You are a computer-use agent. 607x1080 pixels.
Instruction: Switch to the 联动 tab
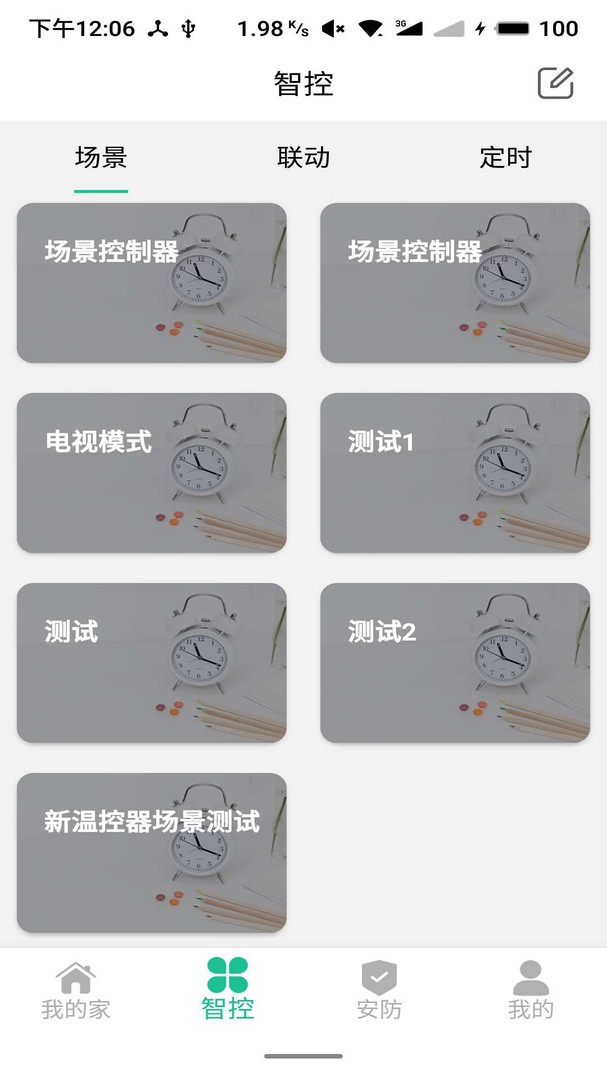tap(303, 157)
